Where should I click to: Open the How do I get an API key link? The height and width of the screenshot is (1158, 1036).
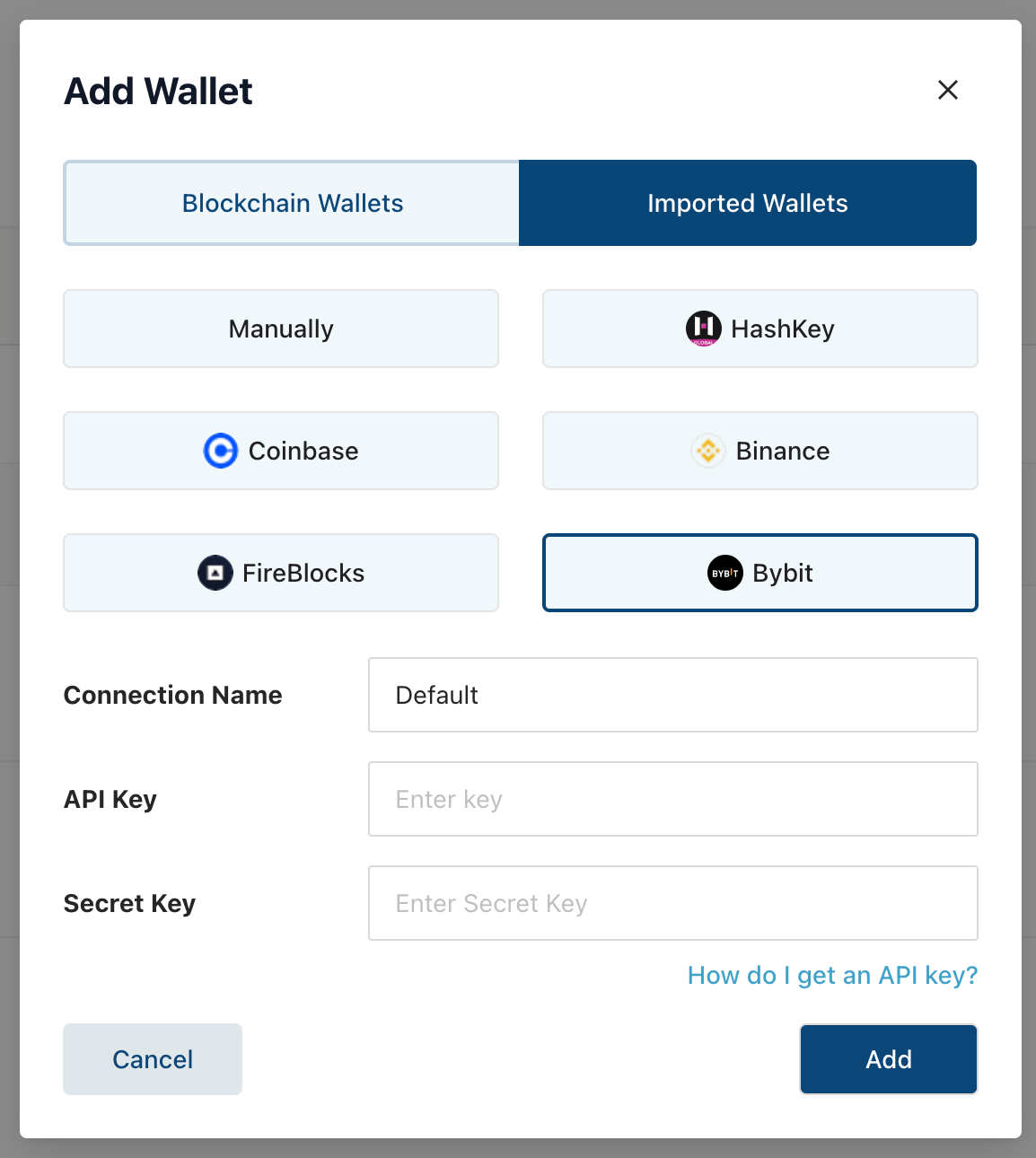(832, 976)
